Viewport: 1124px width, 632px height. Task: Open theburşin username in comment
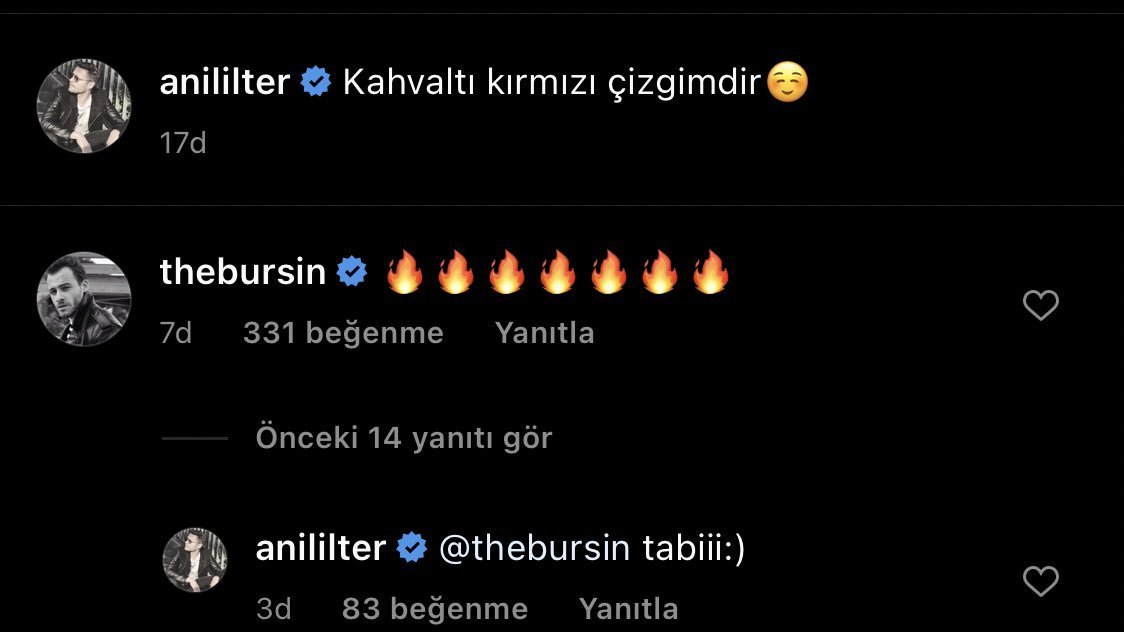[243, 272]
